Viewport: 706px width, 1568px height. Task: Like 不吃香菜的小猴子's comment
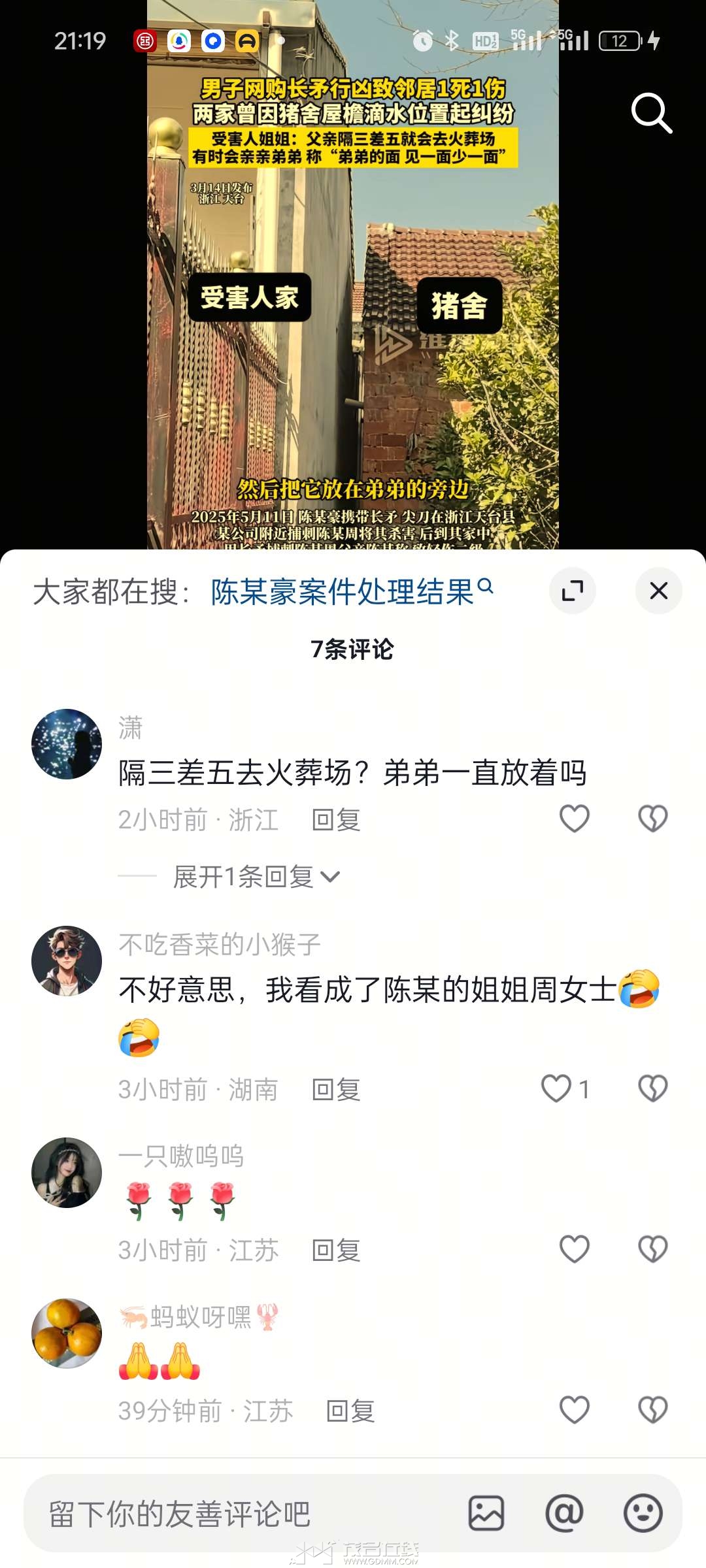point(557,1088)
